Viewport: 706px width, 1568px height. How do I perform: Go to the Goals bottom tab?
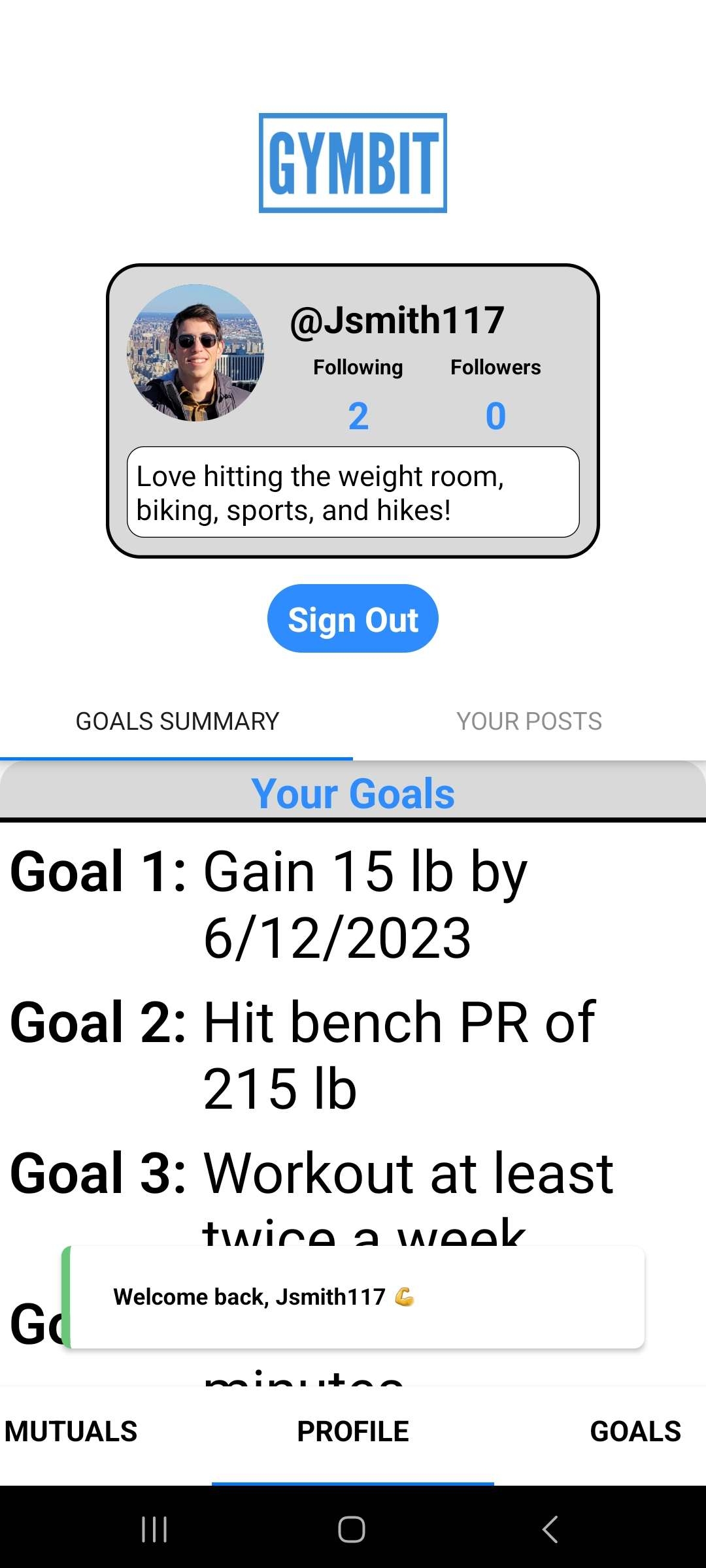pyautogui.click(x=635, y=1431)
